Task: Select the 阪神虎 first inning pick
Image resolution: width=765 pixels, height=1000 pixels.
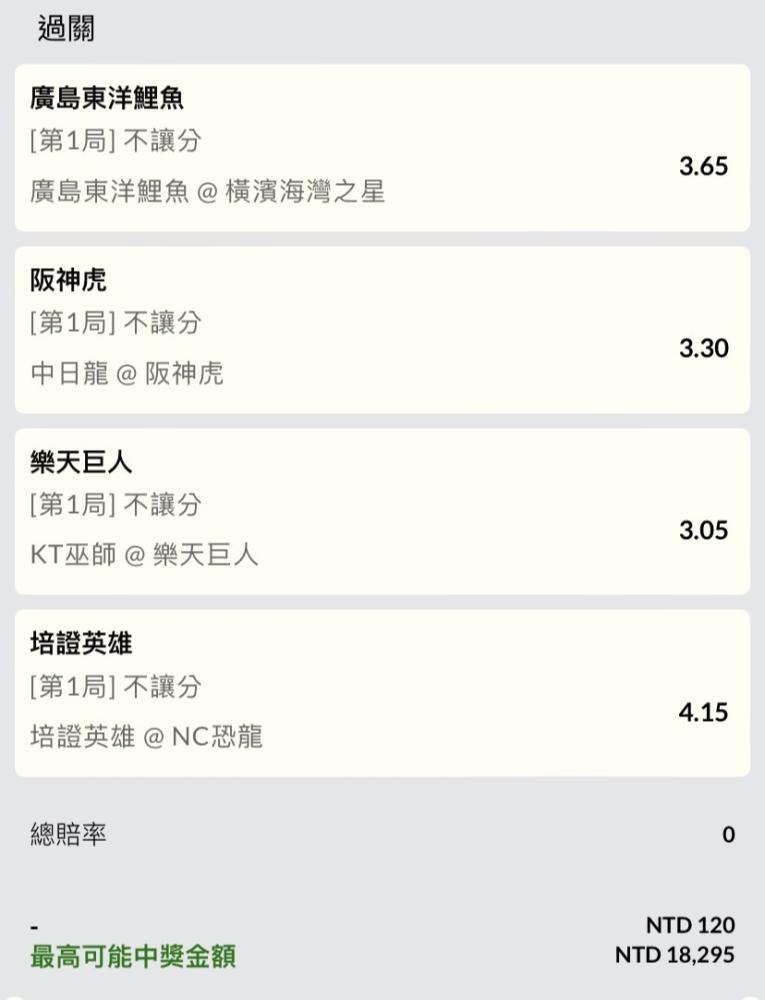Action: click(x=382, y=330)
